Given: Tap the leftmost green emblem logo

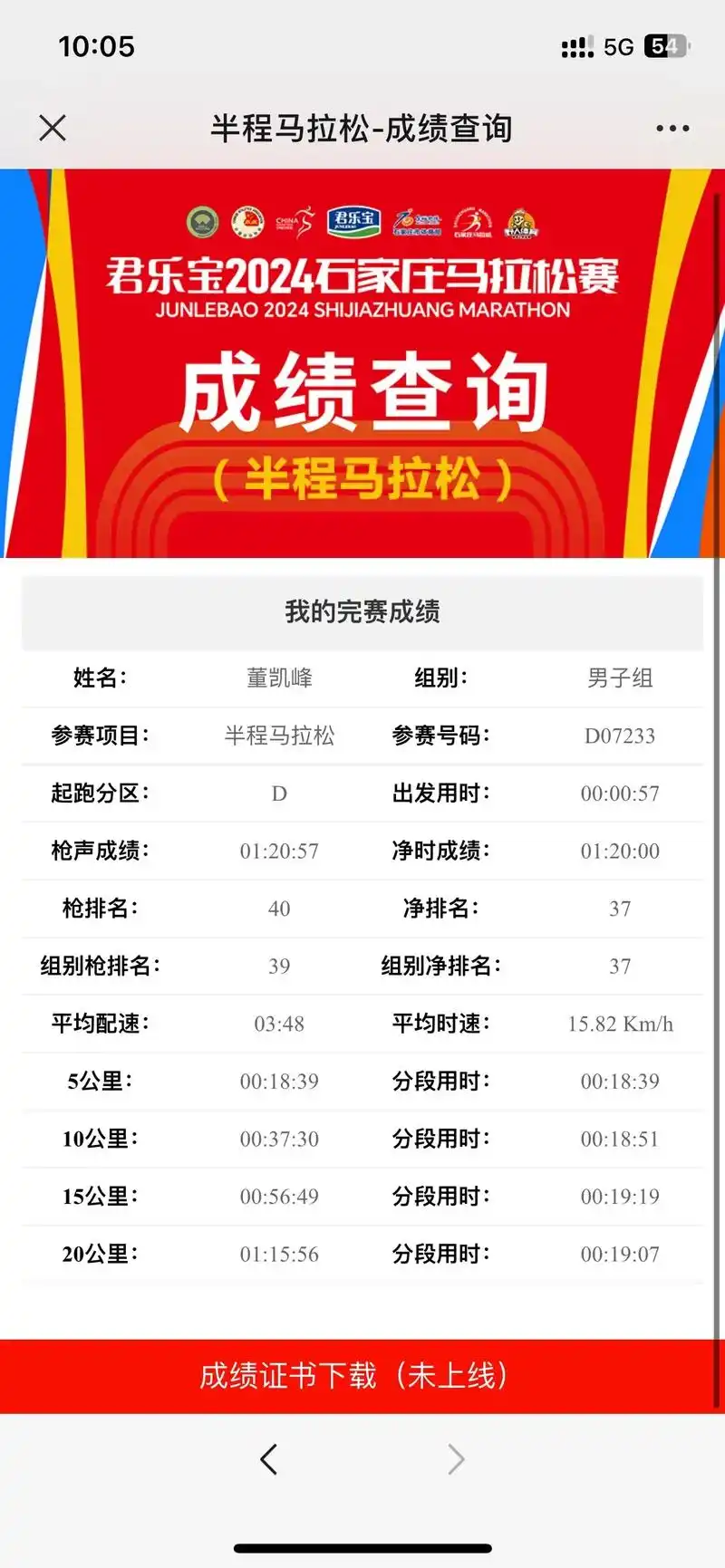Looking at the screenshot, I should click(201, 223).
